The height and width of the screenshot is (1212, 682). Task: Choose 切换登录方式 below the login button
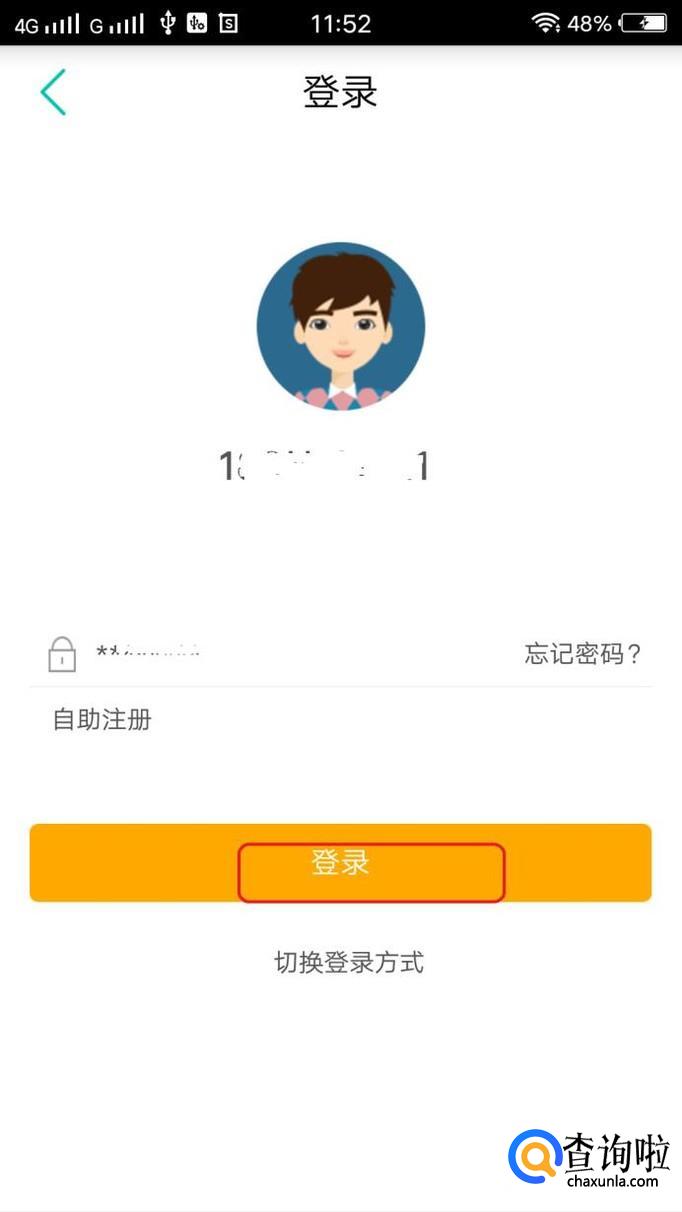tap(349, 962)
